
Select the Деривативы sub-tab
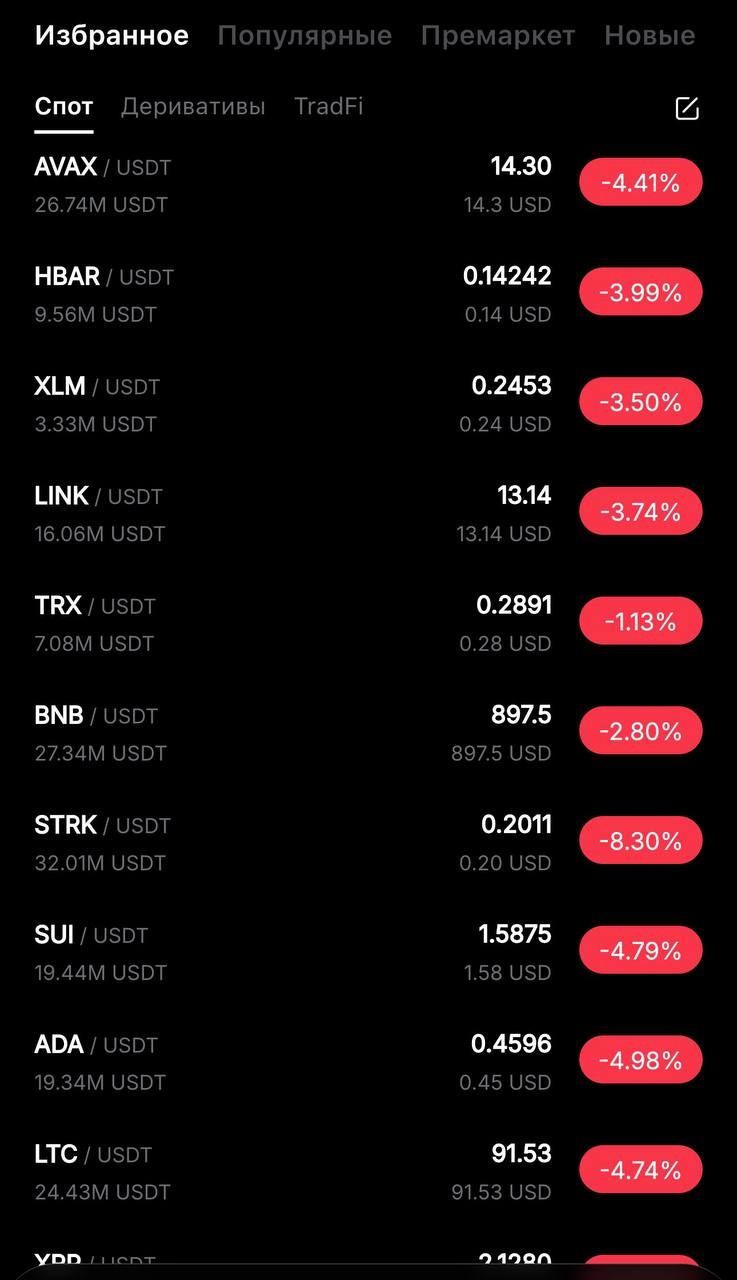[193, 106]
